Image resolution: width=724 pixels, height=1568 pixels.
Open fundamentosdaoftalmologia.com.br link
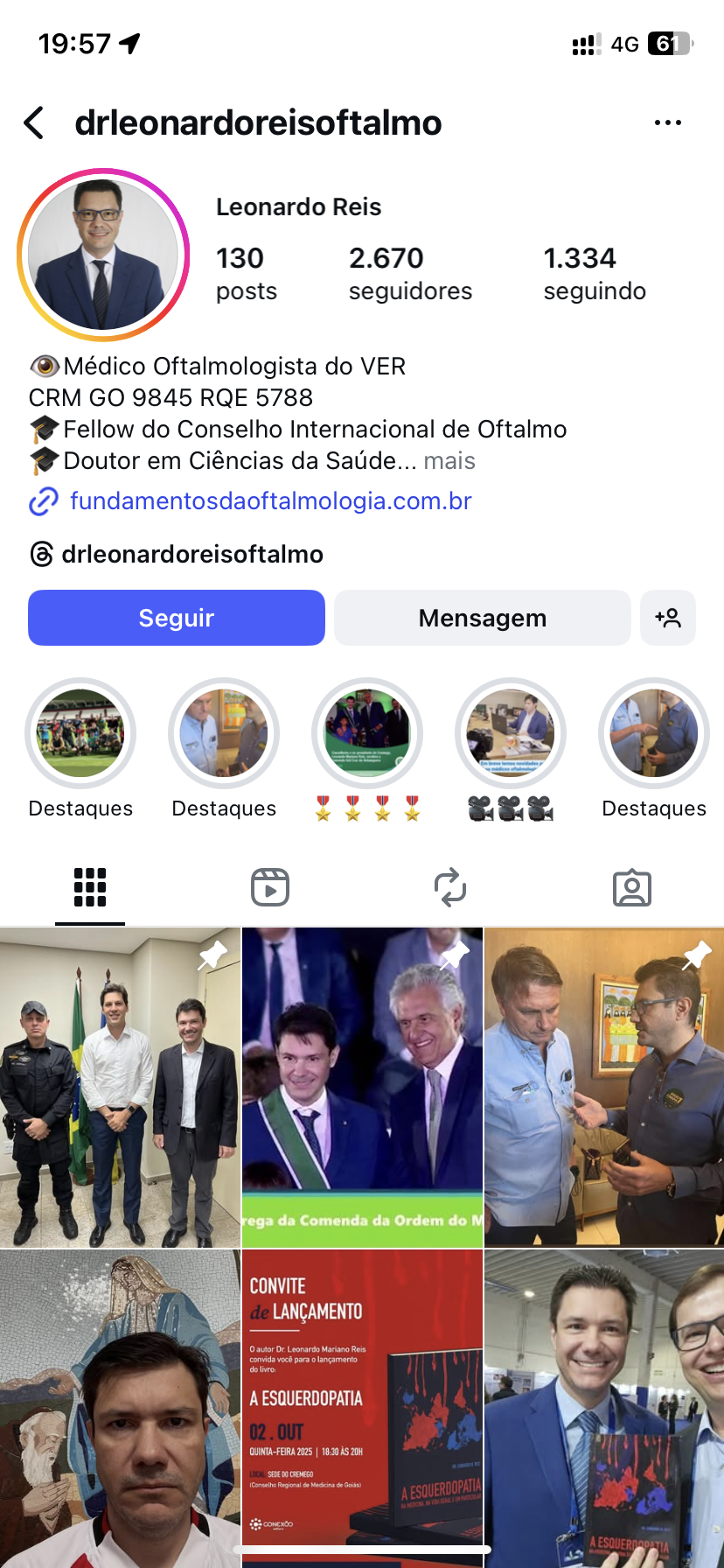(x=270, y=501)
